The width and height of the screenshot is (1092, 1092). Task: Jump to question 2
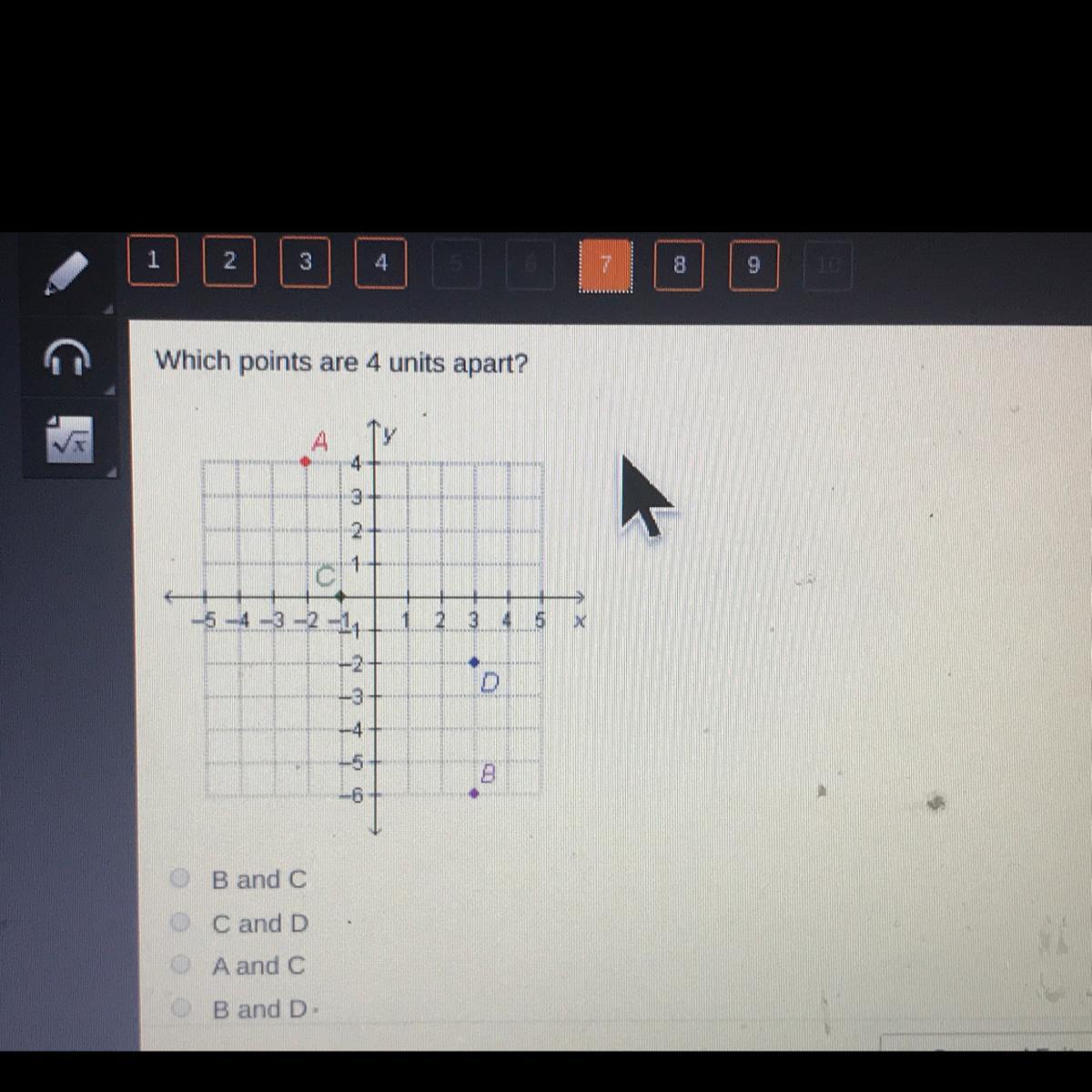229,261
